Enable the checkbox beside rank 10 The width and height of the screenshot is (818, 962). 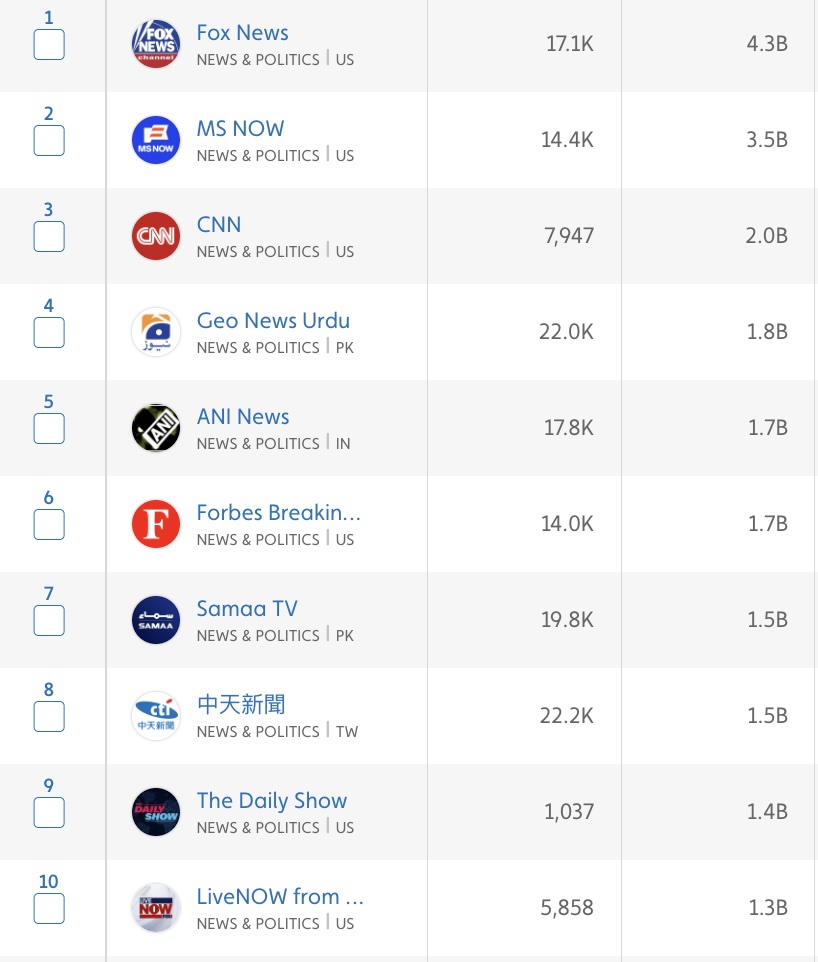pos(48,909)
